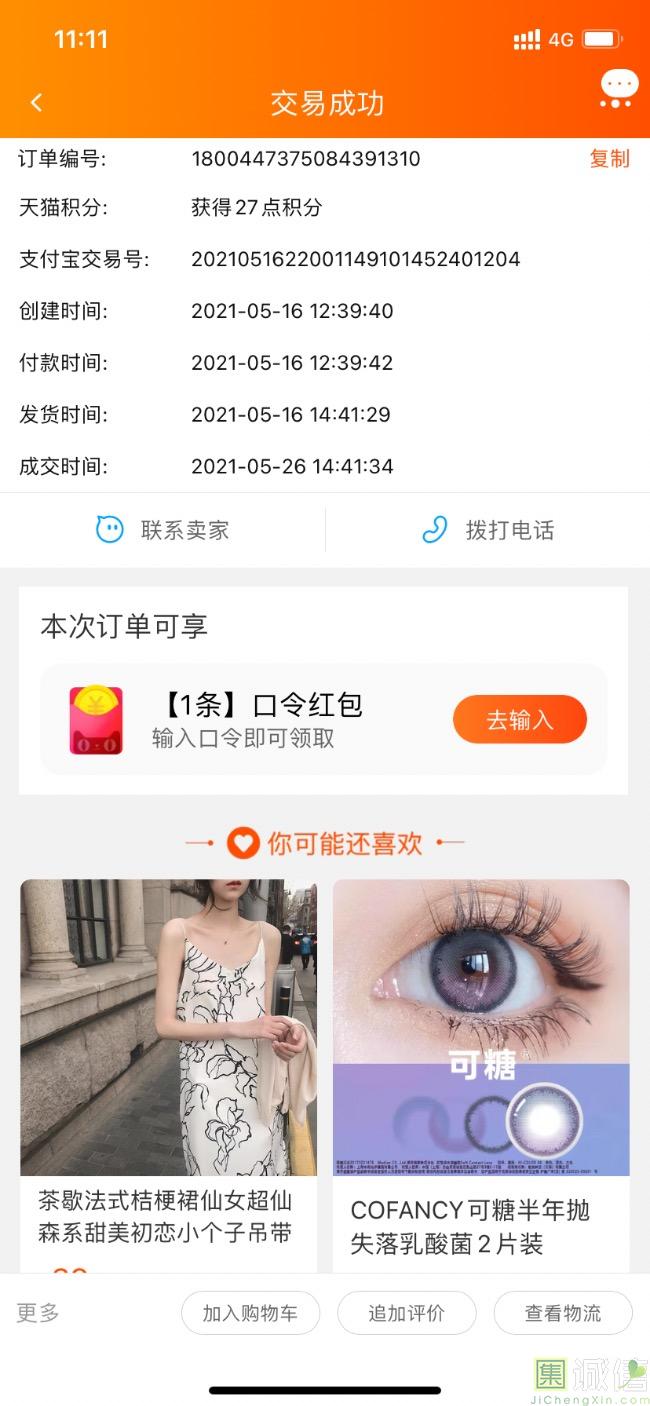Tap 去输入 to enter red packet code

pos(519,720)
